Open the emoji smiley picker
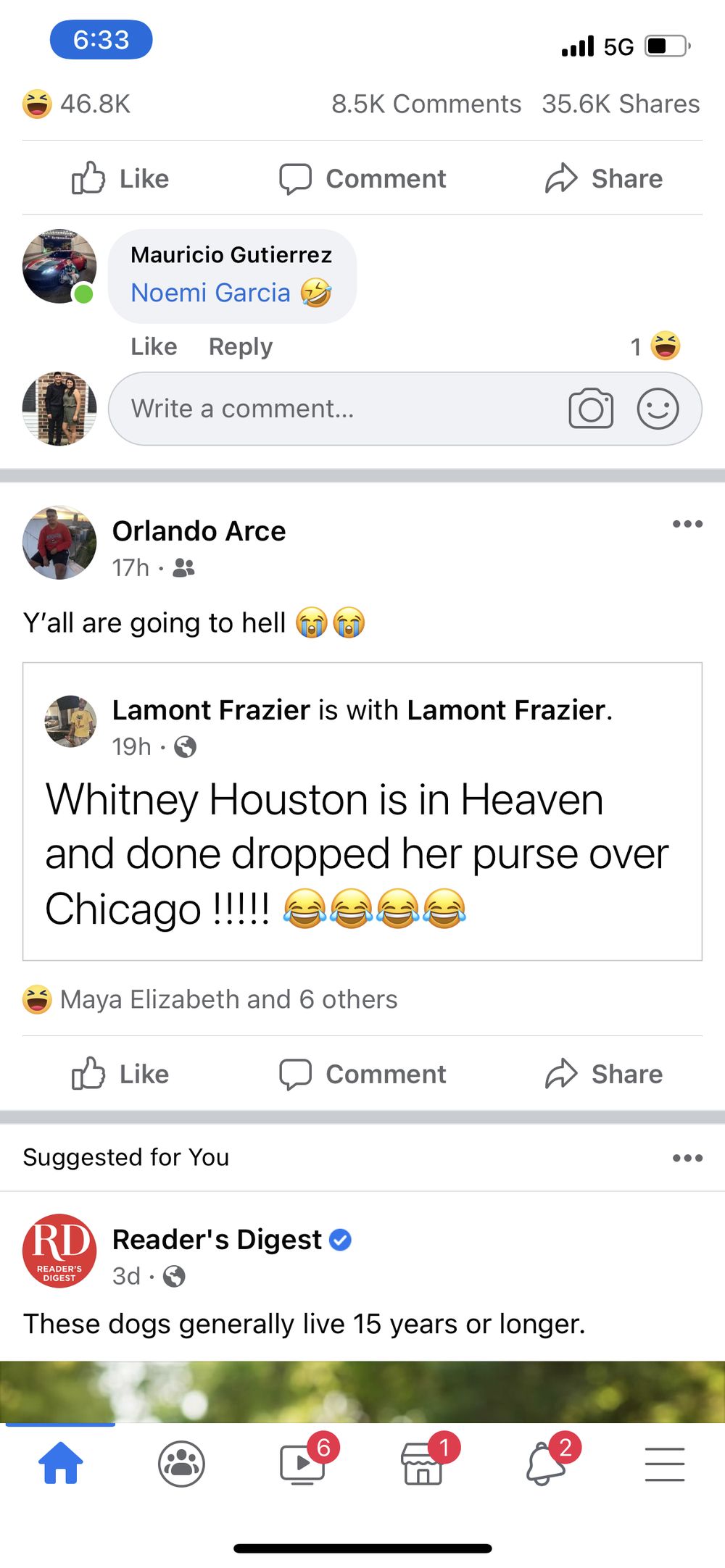Viewport: 725px width, 1568px height. point(658,409)
